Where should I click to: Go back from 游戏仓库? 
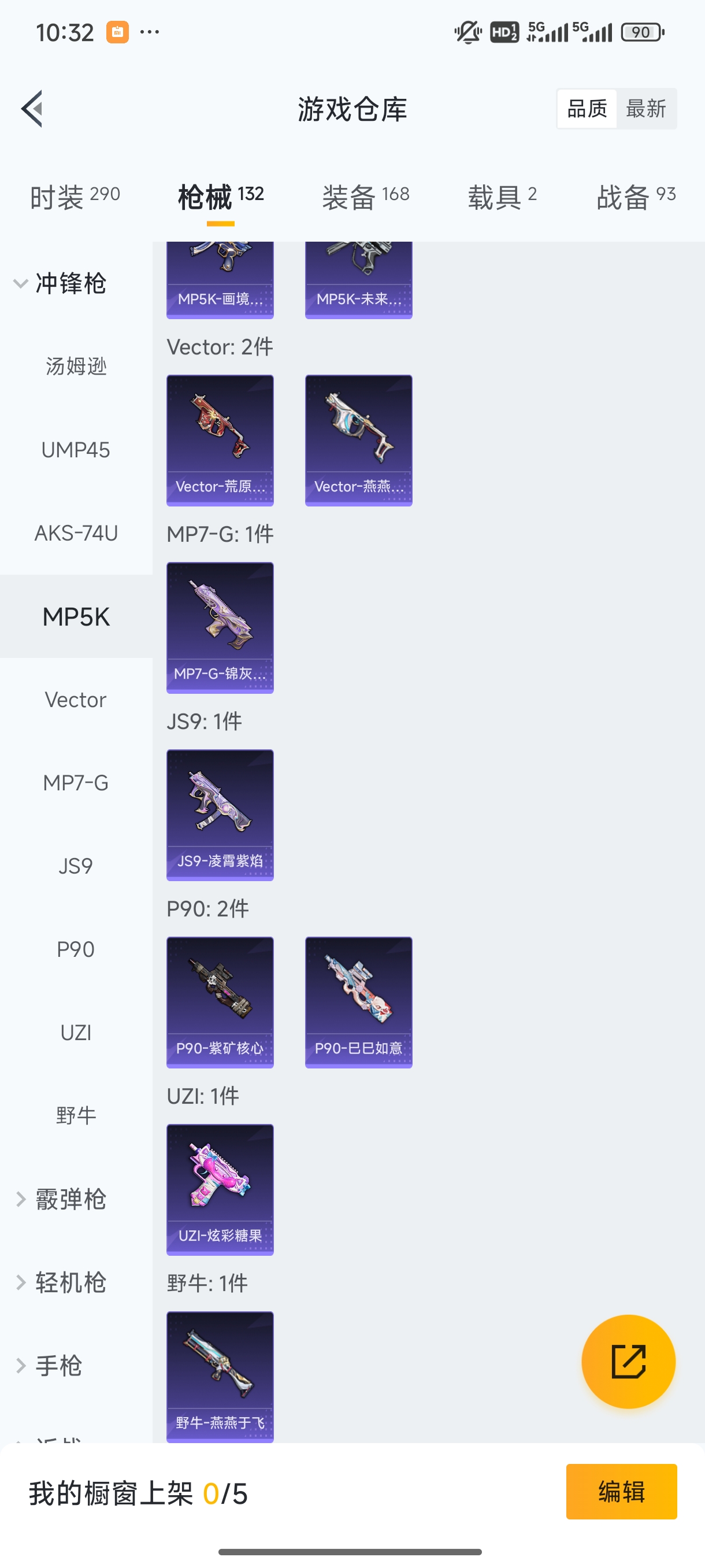click(32, 109)
